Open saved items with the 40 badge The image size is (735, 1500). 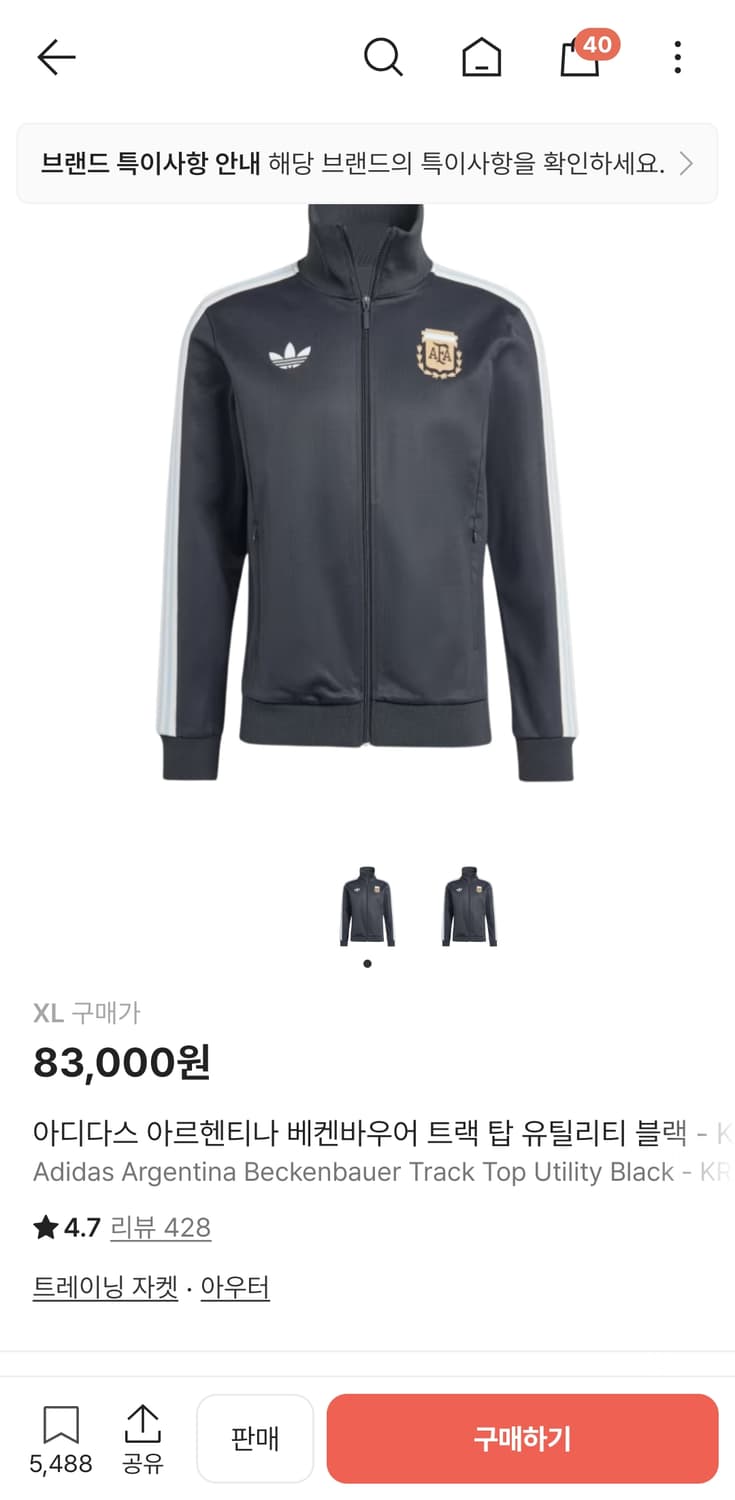pyautogui.click(x=580, y=60)
